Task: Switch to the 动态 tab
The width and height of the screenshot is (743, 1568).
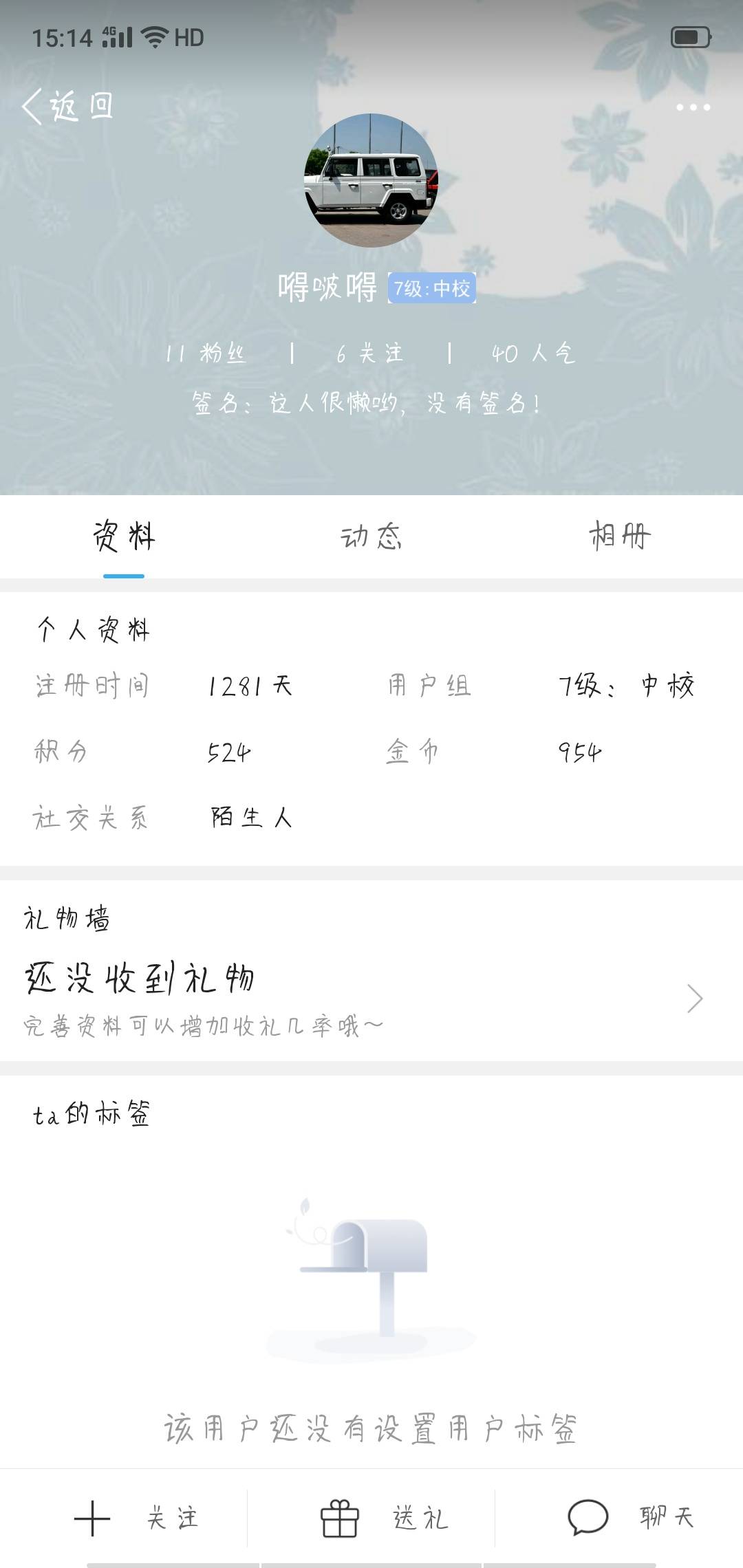Action: coord(371,536)
